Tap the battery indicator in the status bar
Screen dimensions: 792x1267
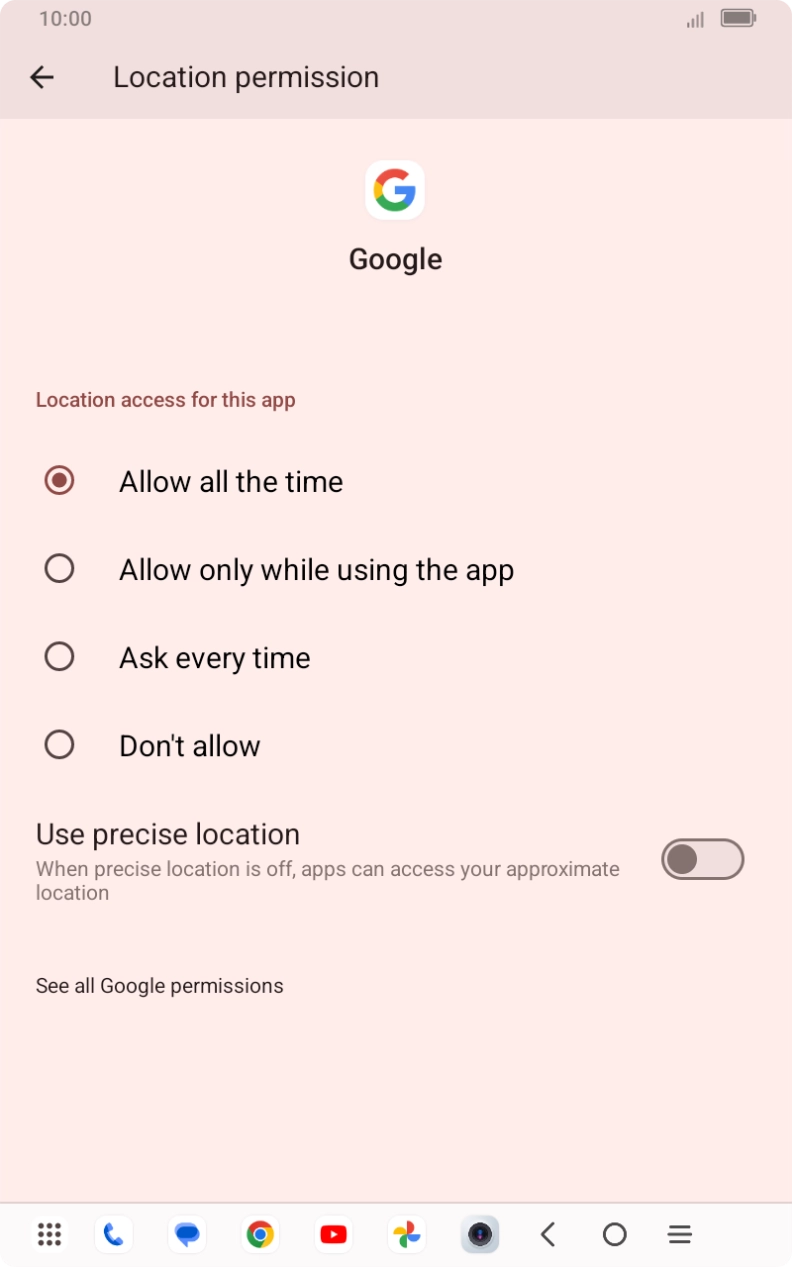[736, 18]
